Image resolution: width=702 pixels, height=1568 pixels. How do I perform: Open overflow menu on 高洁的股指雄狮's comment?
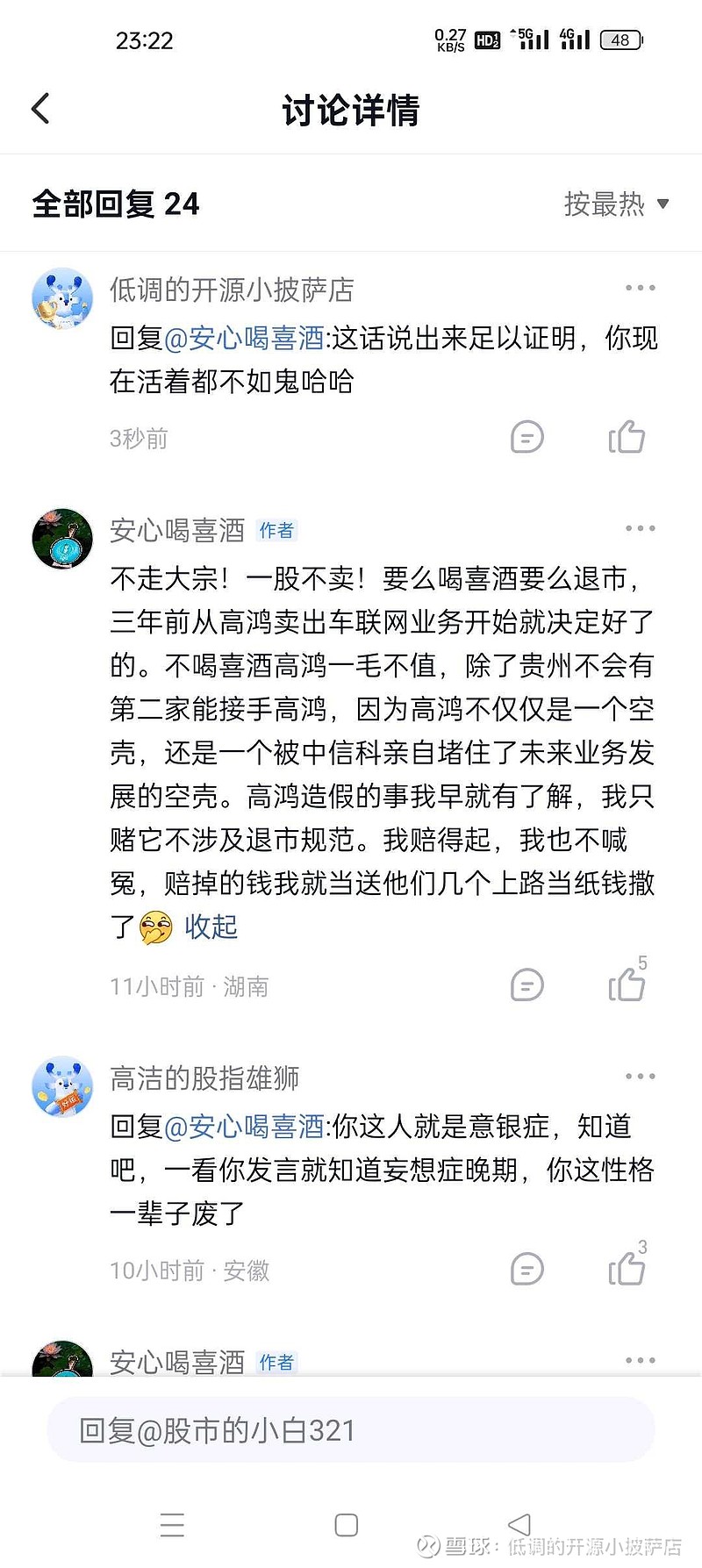(641, 1076)
